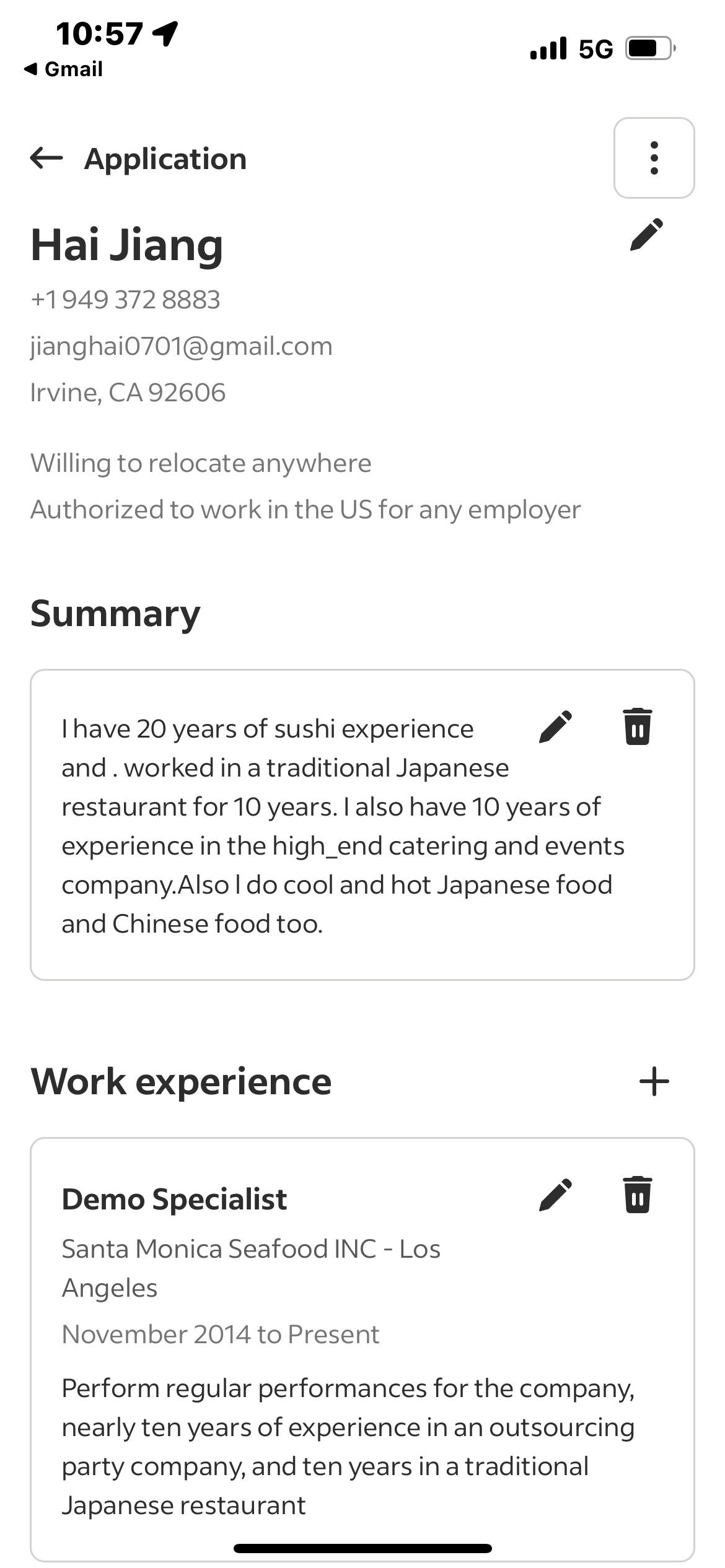Delete the Summary entry
Viewport: 725px width, 1568px height.
(638, 726)
